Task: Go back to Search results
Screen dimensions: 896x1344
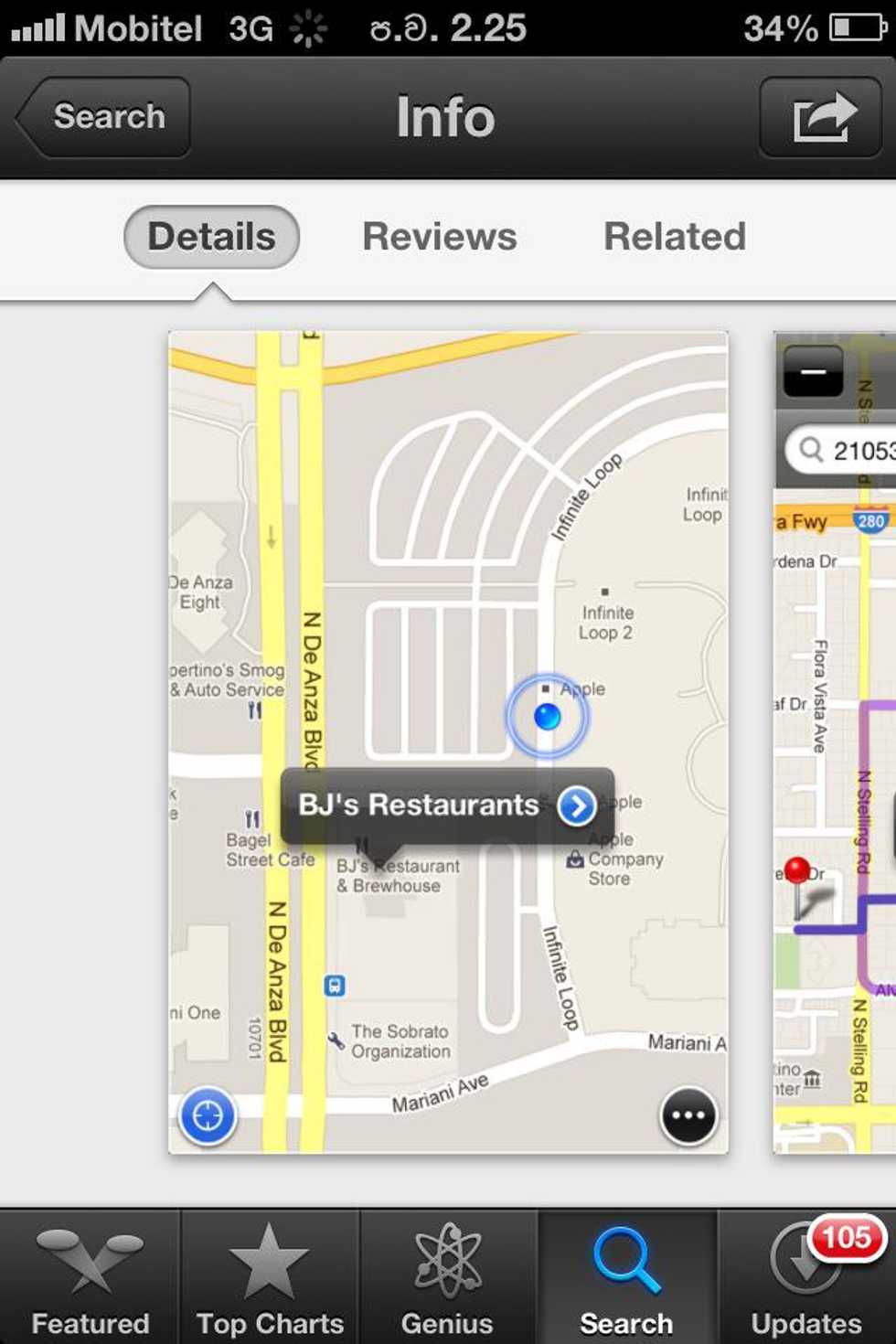Action: pyautogui.click(x=104, y=117)
